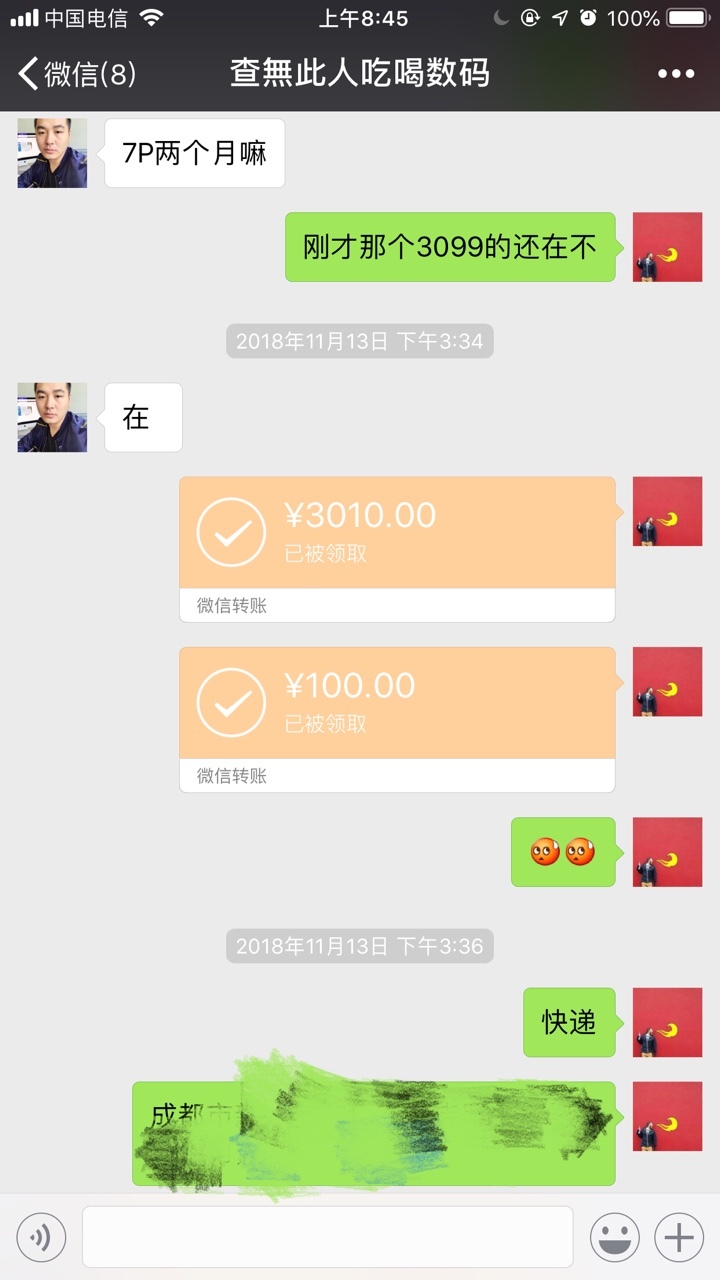Open the plus attachment menu
The width and height of the screenshot is (720, 1280).
679,1238
